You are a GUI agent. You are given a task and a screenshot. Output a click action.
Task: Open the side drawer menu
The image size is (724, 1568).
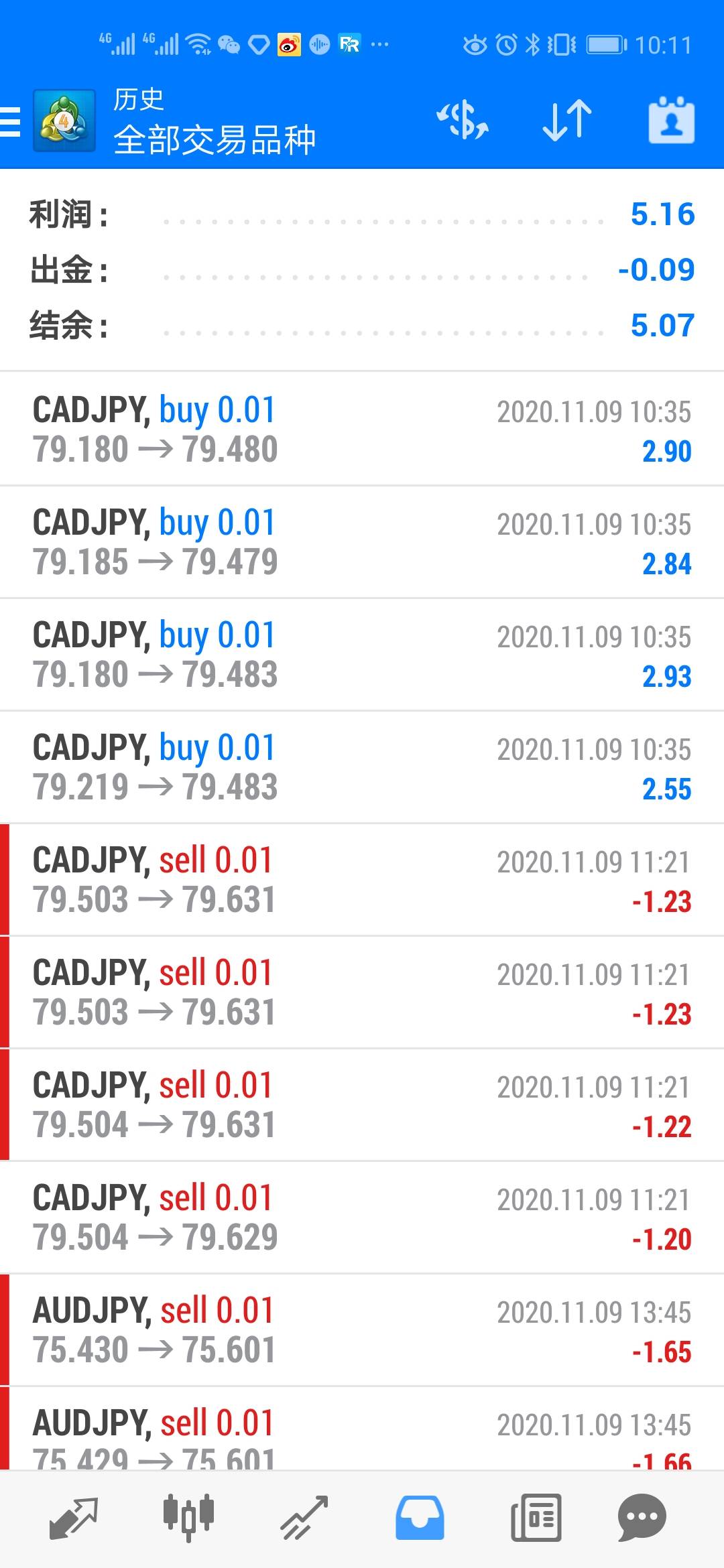pos(12,122)
